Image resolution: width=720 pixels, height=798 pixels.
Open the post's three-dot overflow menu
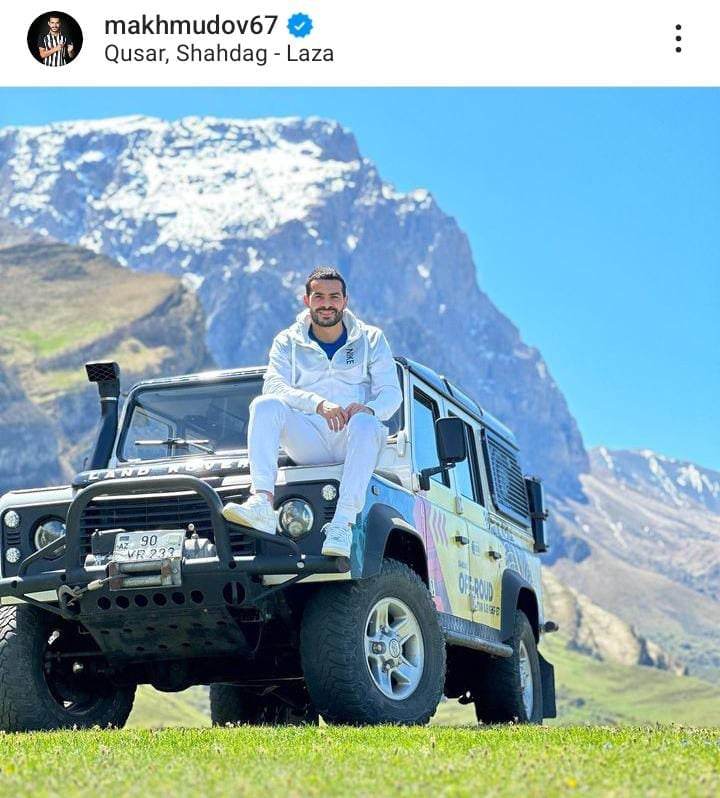click(x=678, y=39)
